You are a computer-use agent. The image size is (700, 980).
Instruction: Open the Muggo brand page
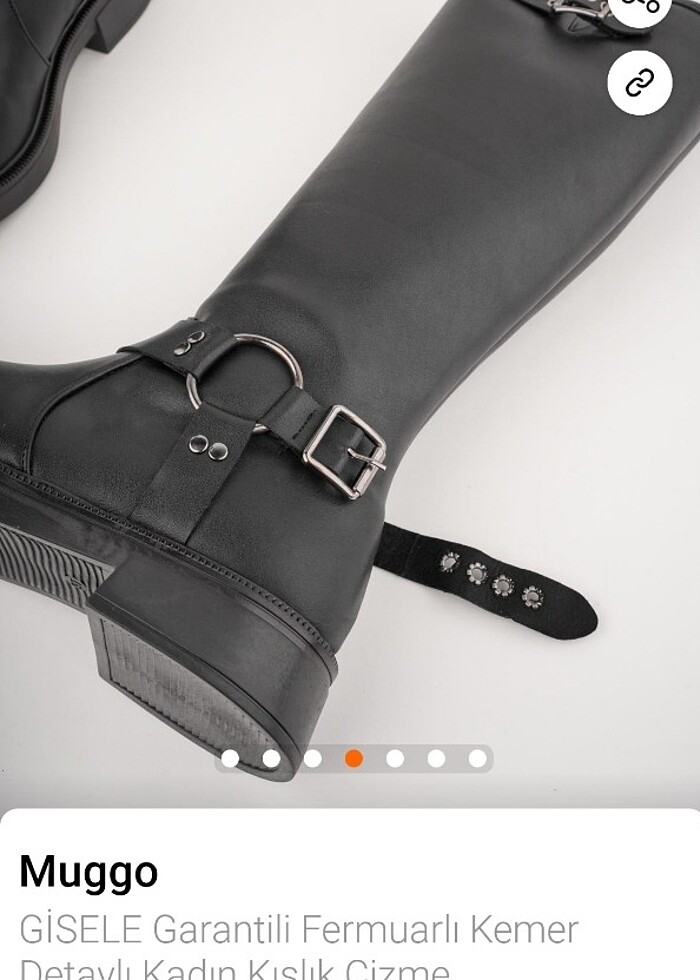88,871
